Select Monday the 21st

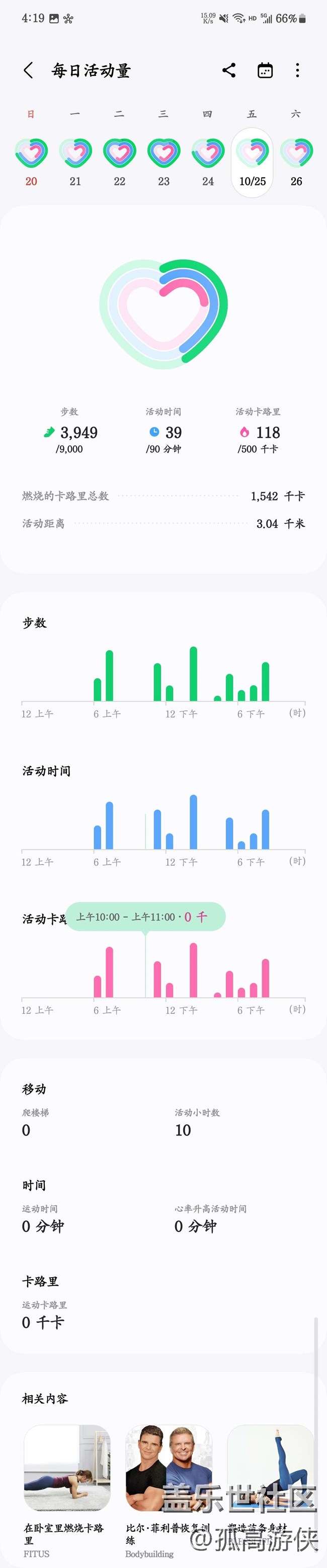75,161
